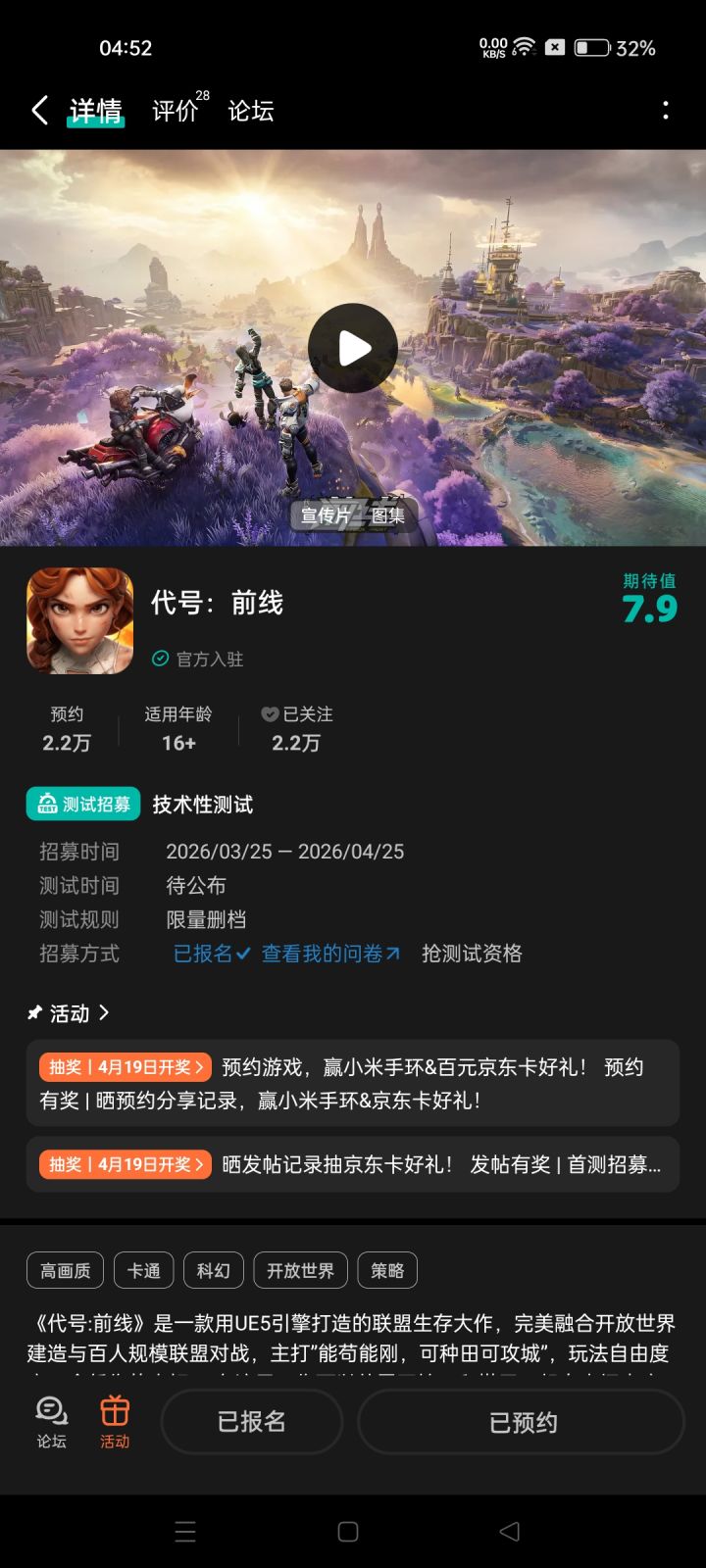The image size is (706, 1568).
Task: Tap the 已预约 reserved button
Action: click(x=520, y=1421)
